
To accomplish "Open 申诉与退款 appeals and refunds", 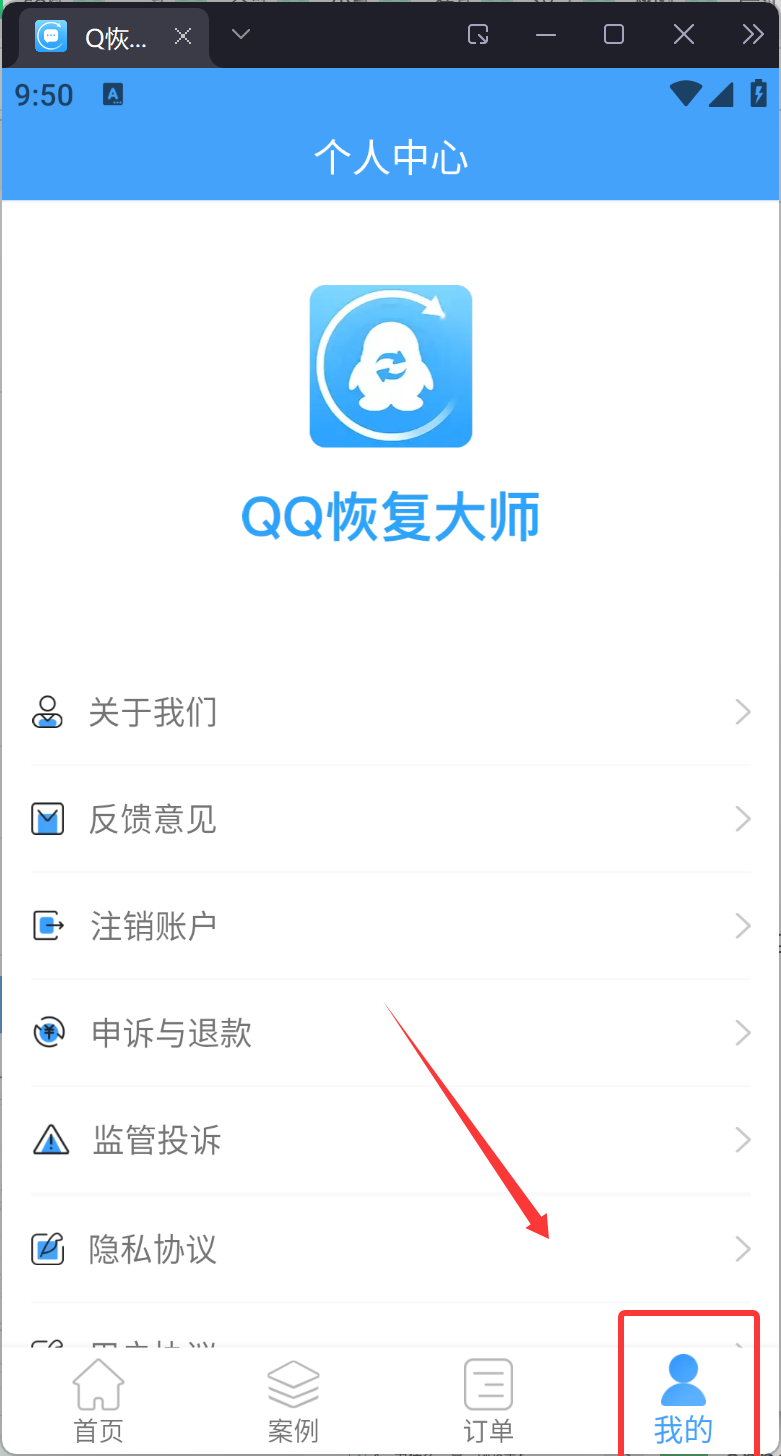I will (x=390, y=1033).
